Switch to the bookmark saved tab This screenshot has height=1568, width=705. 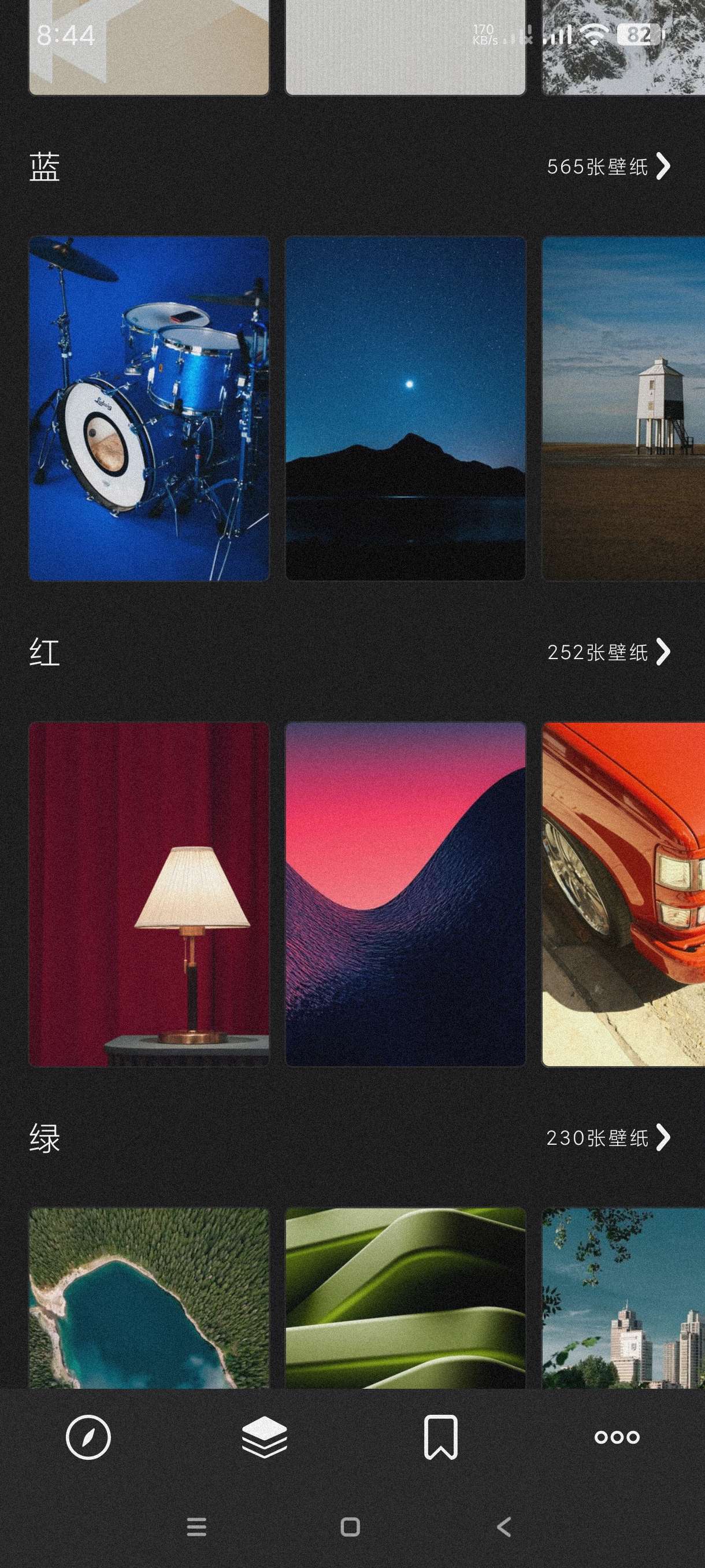point(440,1438)
